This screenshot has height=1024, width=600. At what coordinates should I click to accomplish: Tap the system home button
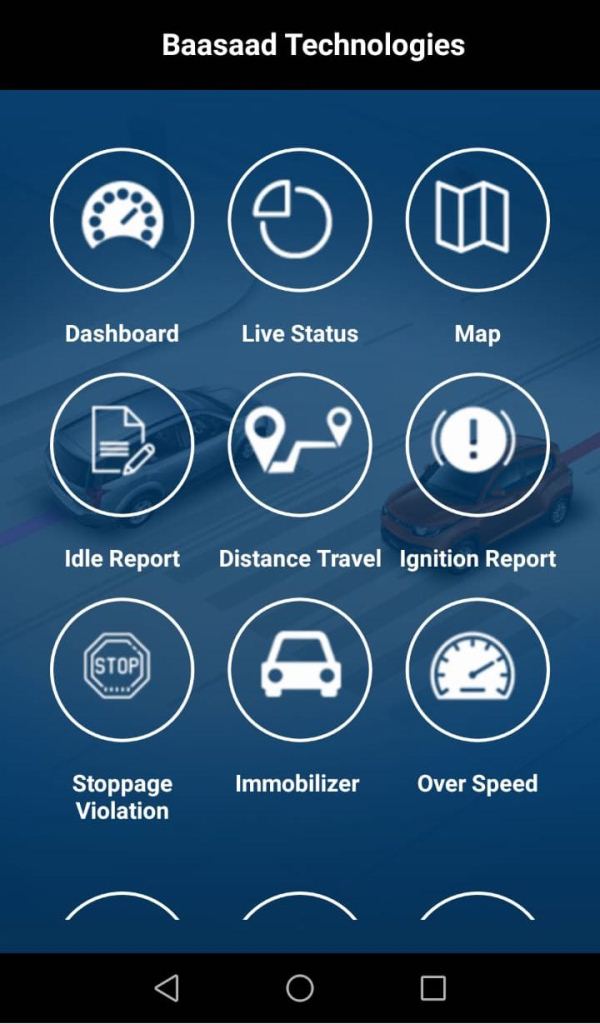pyautogui.click(x=300, y=988)
